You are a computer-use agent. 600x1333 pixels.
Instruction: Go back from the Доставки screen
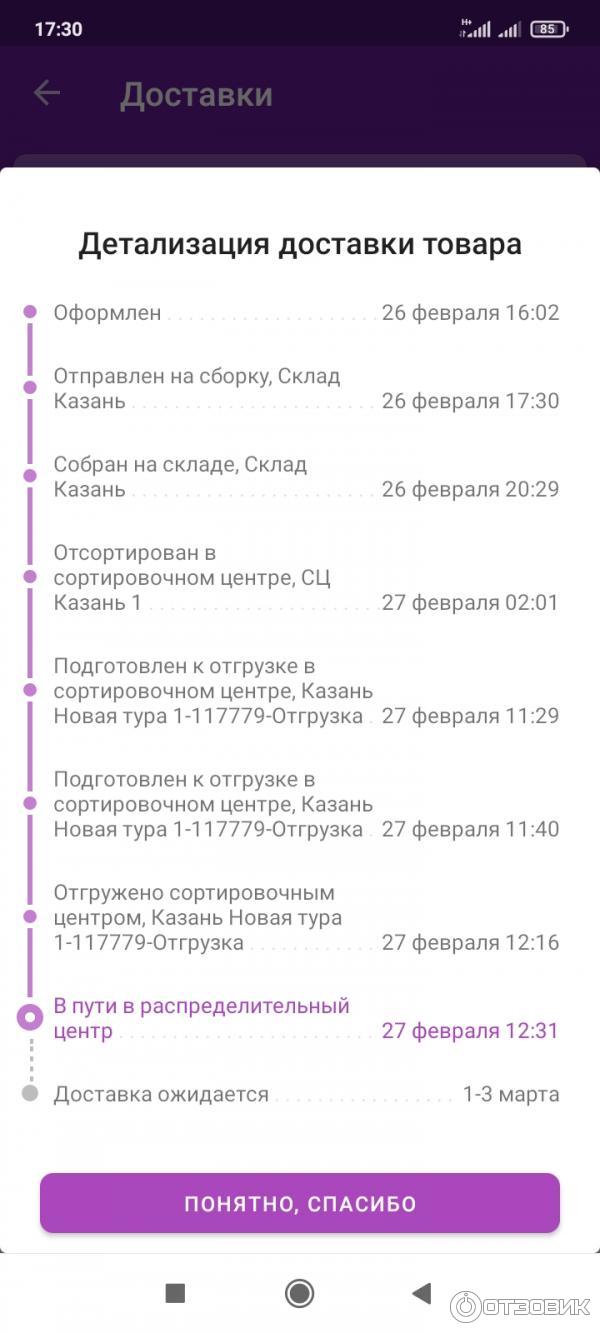coord(47,94)
